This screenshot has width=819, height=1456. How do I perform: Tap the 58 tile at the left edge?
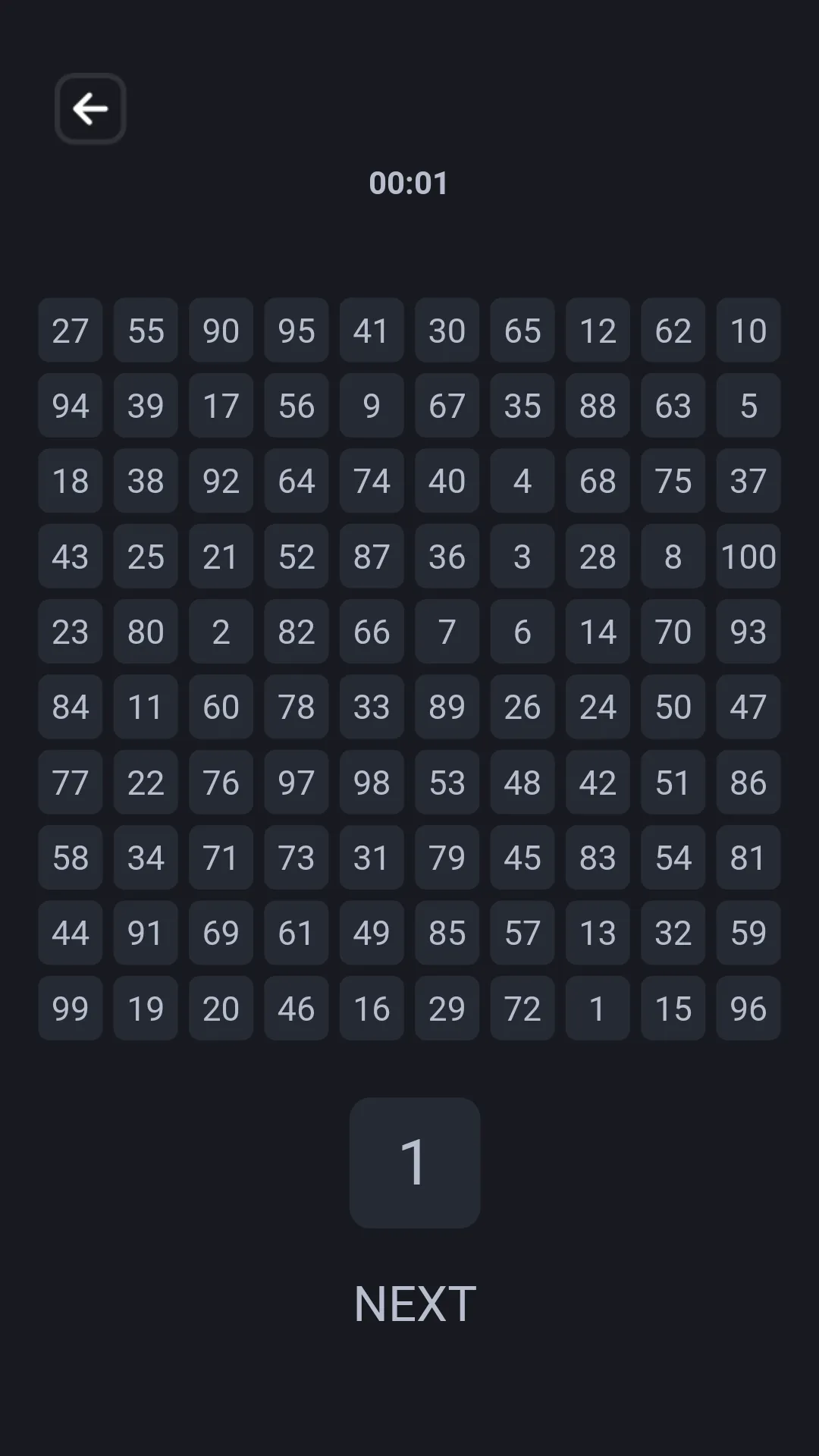(x=70, y=857)
